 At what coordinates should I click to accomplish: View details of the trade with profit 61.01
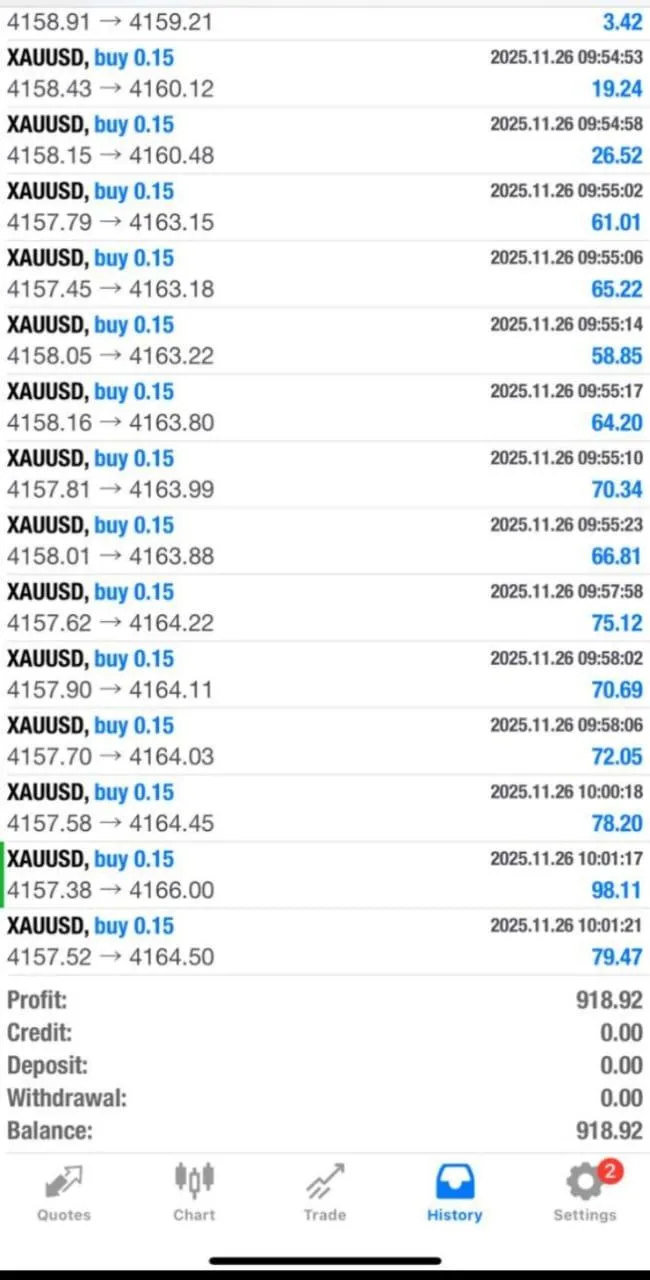point(325,207)
